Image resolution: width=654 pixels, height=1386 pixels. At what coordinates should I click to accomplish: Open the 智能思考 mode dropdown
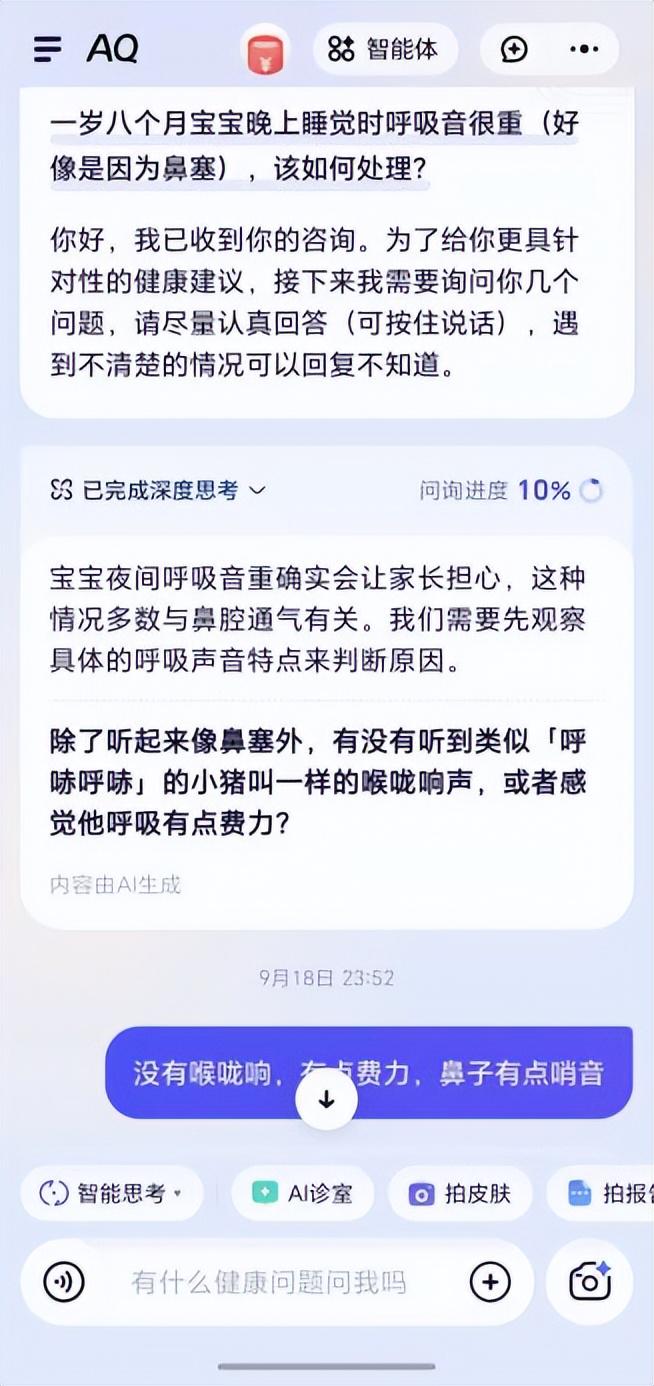pyautogui.click(x=112, y=1193)
